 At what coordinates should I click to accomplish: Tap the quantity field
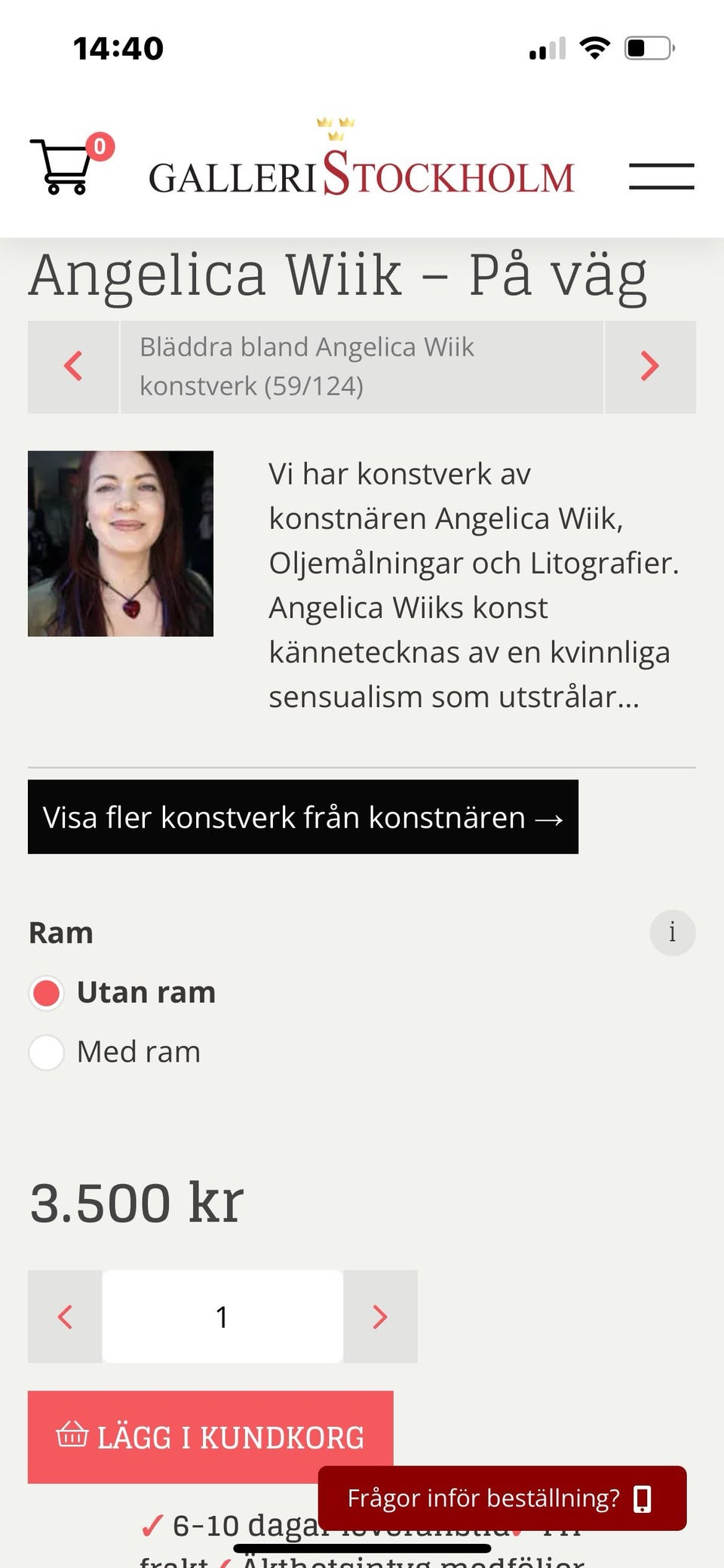pos(222,1317)
